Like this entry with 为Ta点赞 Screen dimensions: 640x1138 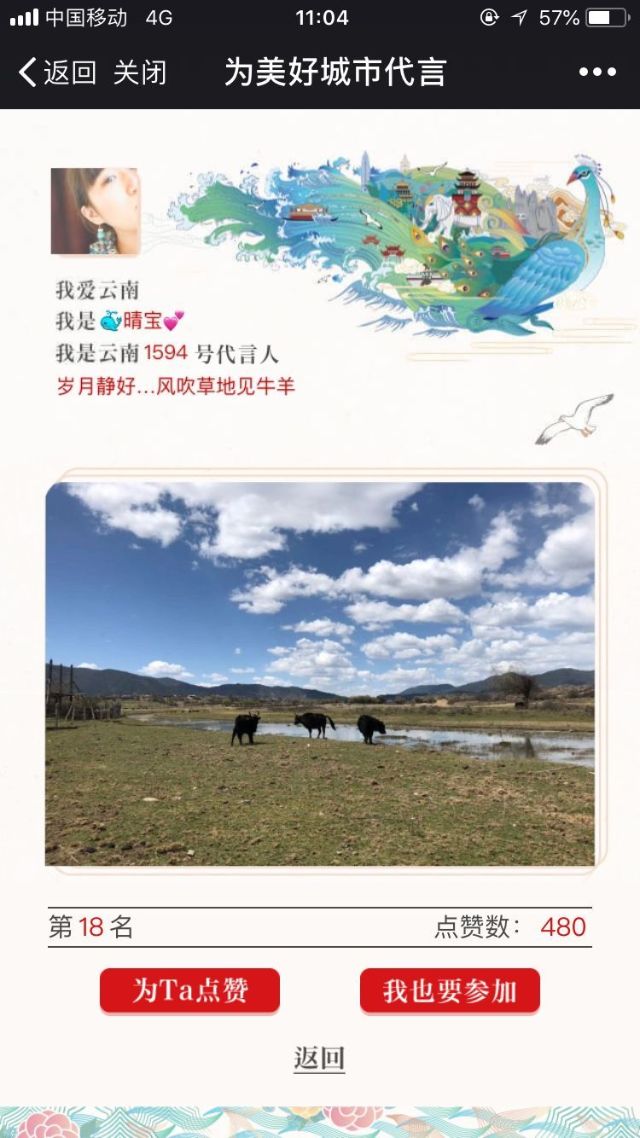point(190,990)
